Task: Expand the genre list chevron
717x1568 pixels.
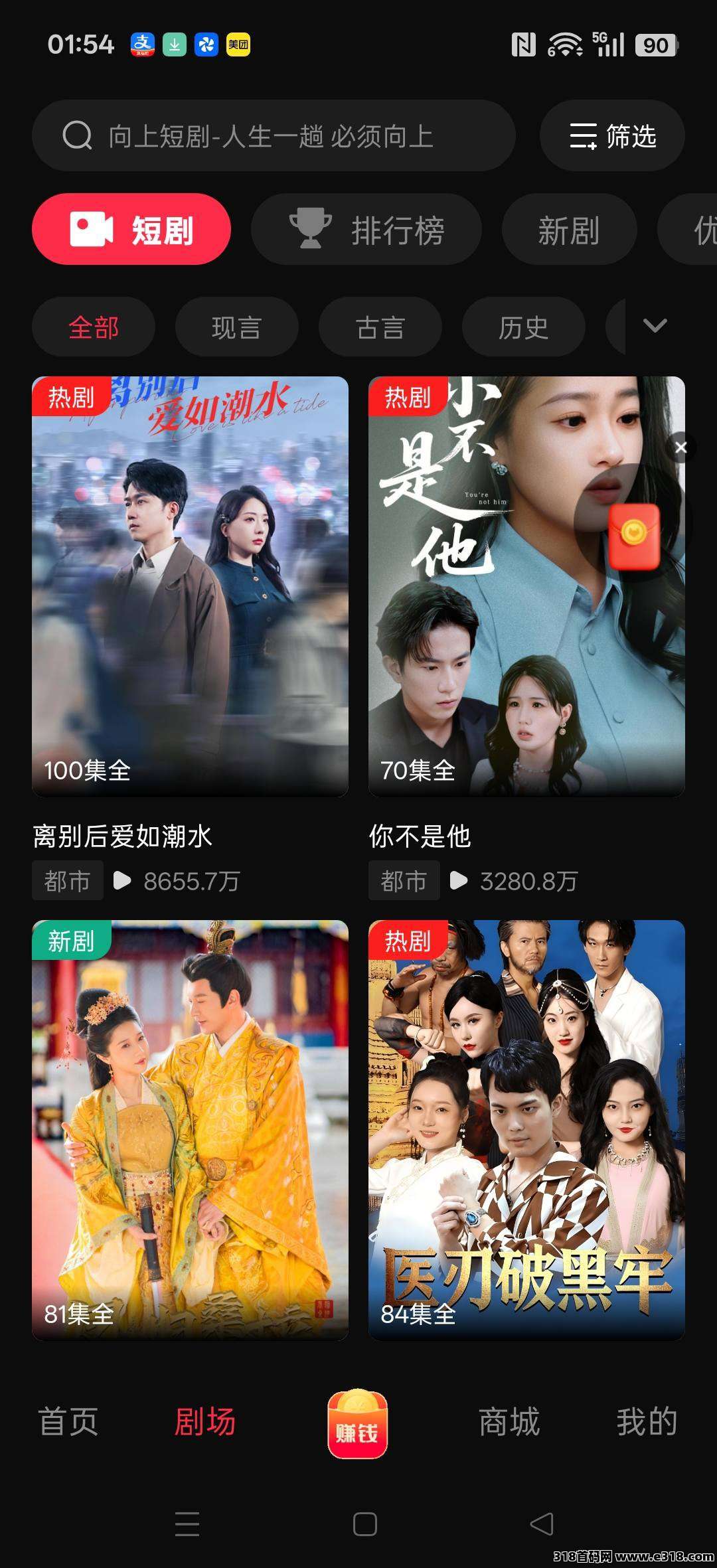Action: pyautogui.click(x=655, y=326)
